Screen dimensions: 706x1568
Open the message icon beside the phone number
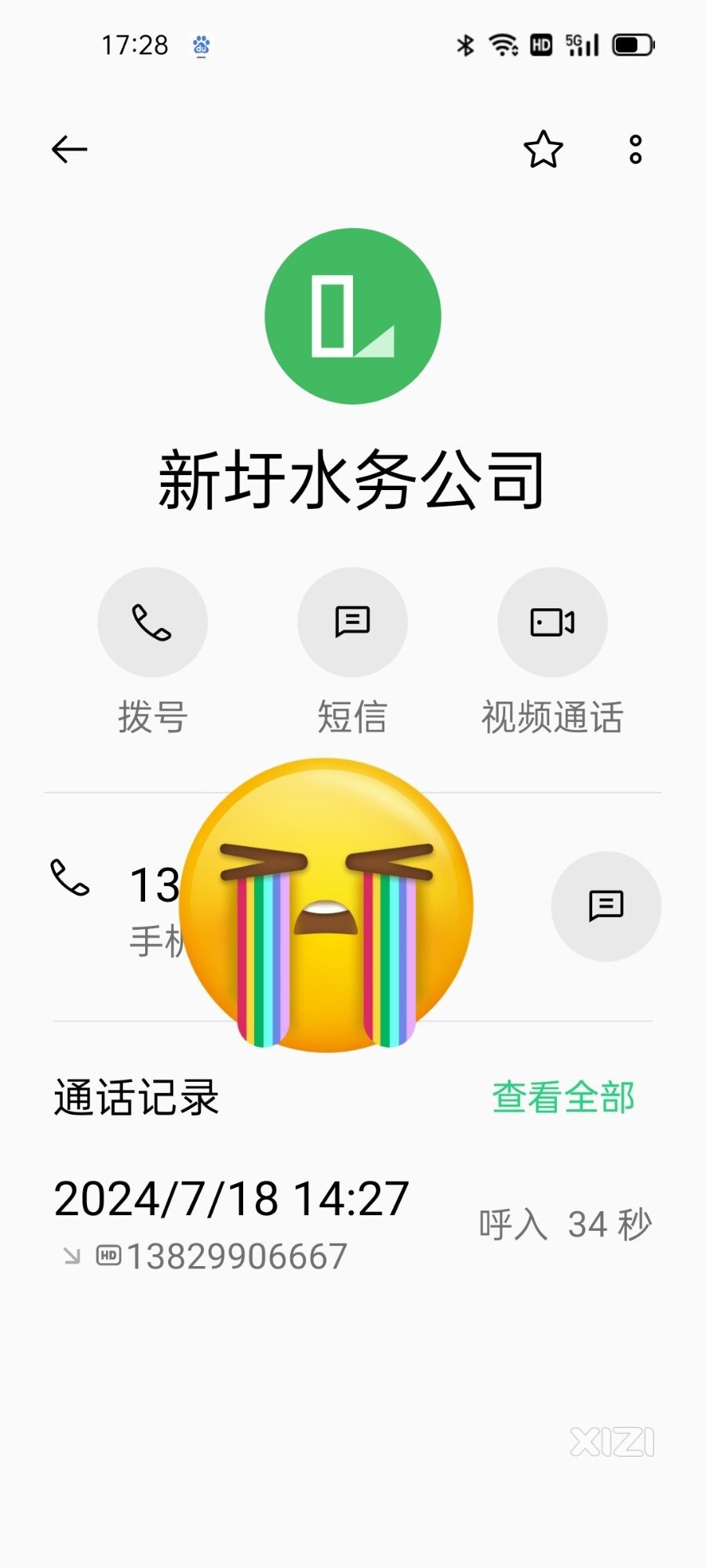(606, 906)
